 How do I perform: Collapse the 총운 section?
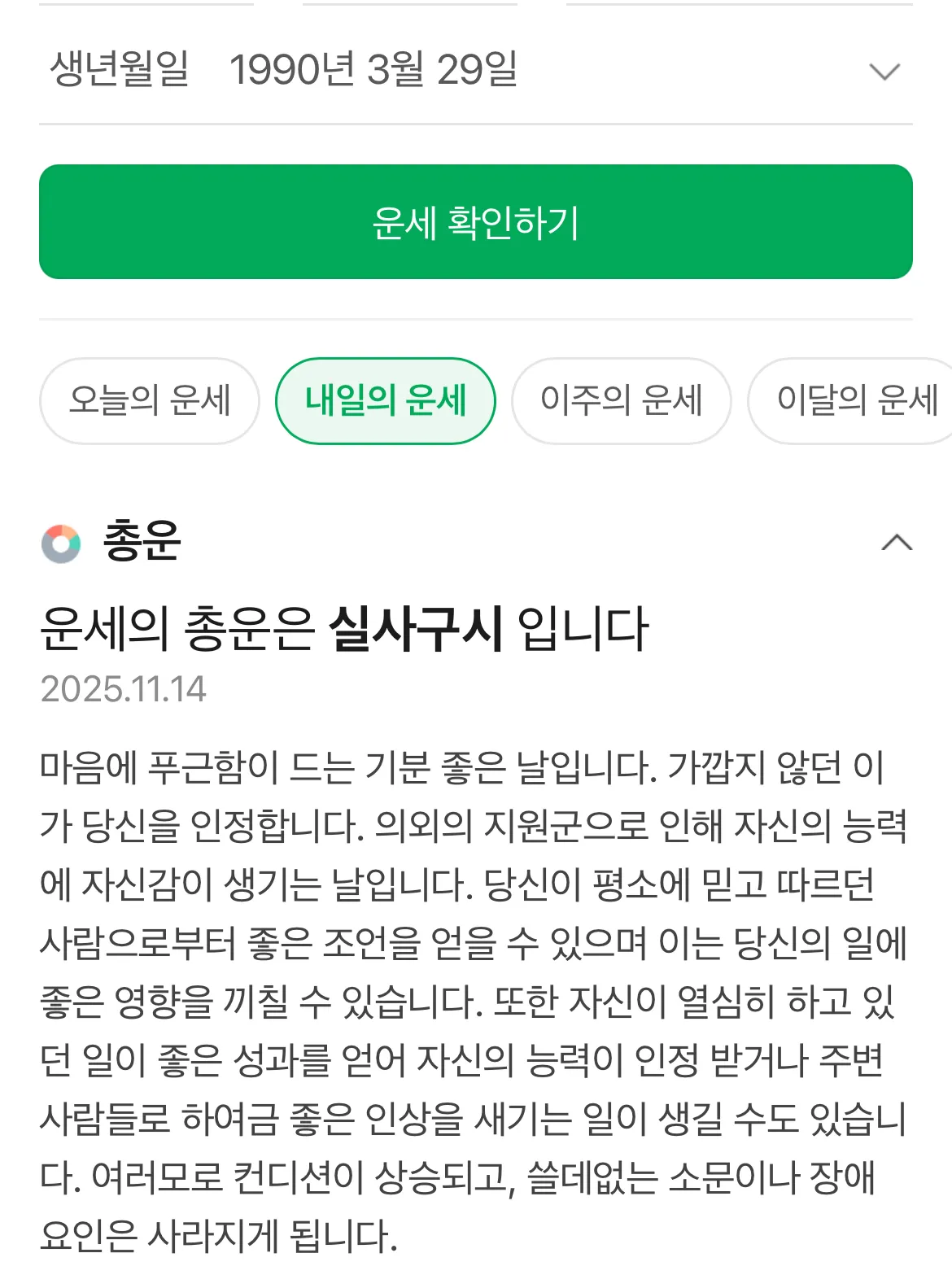pyautogui.click(x=897, y=543)
